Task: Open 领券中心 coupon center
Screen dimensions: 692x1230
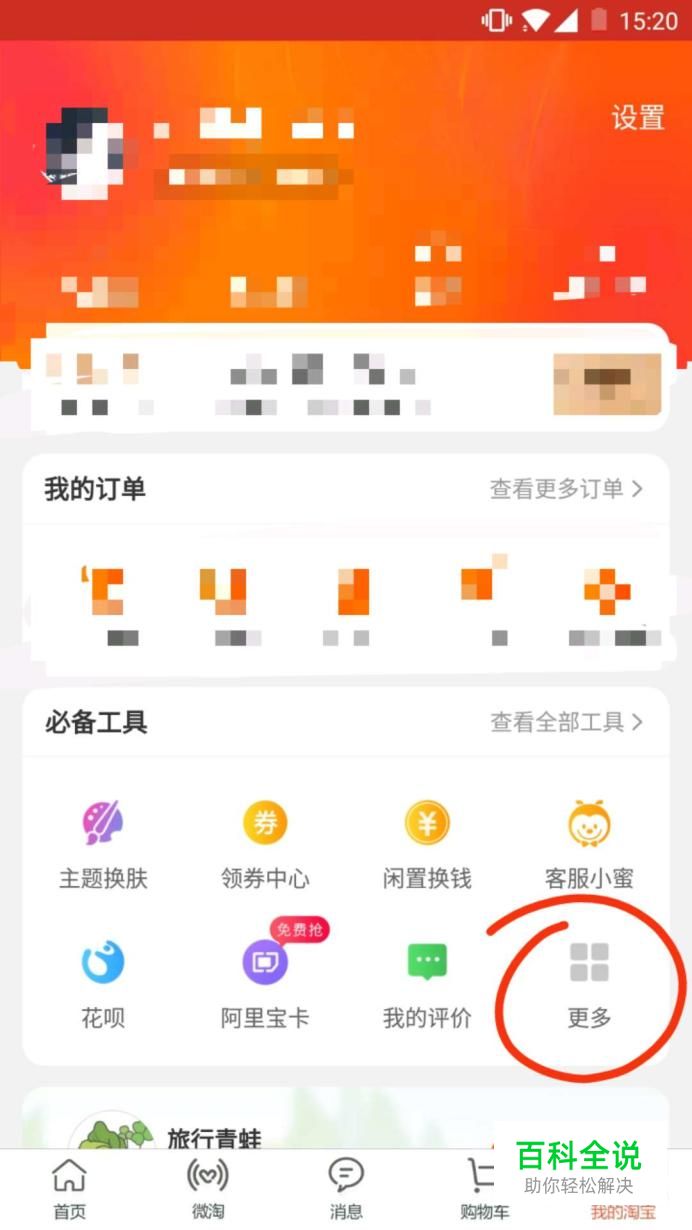Action: pos(265,845)
